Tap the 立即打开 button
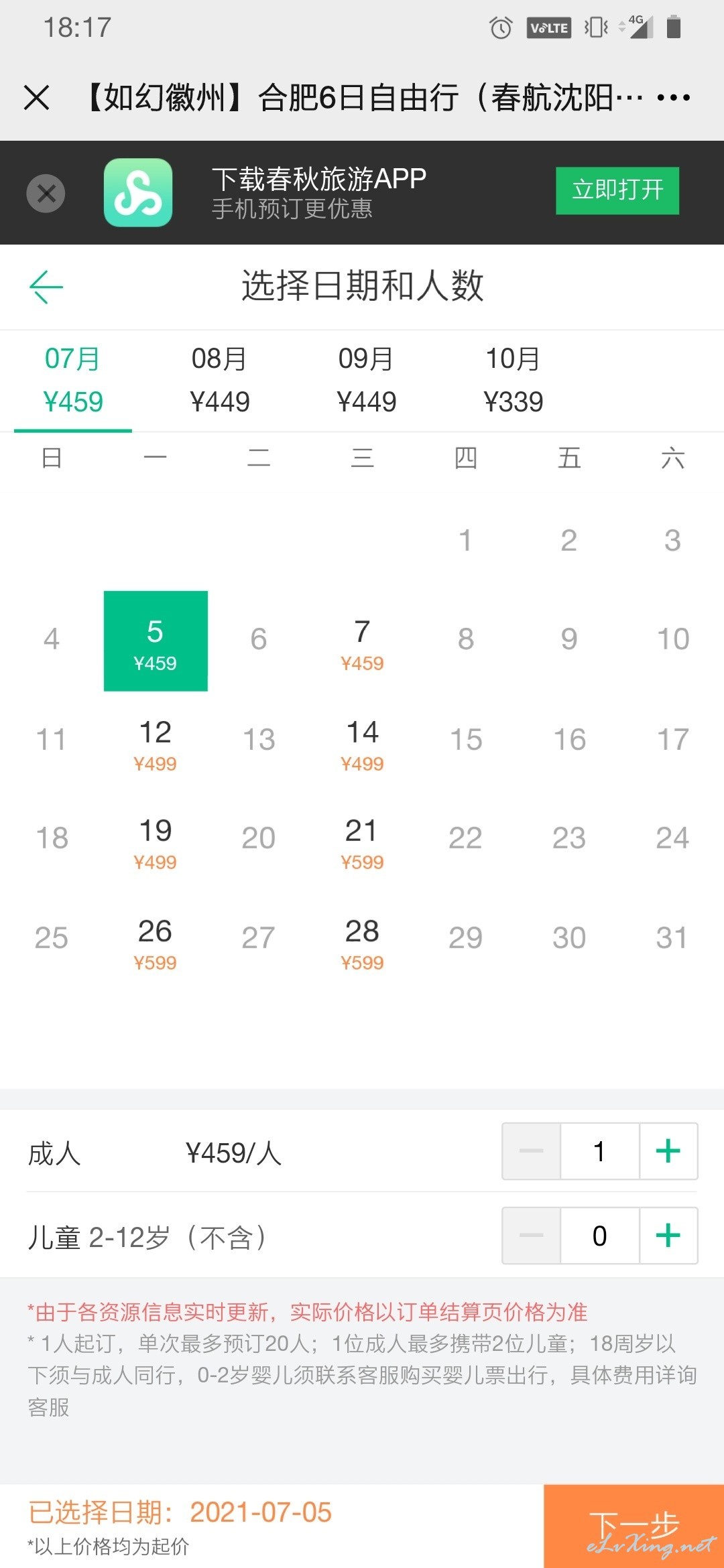This screenshot has height=1568, width=724. (617, 191)
